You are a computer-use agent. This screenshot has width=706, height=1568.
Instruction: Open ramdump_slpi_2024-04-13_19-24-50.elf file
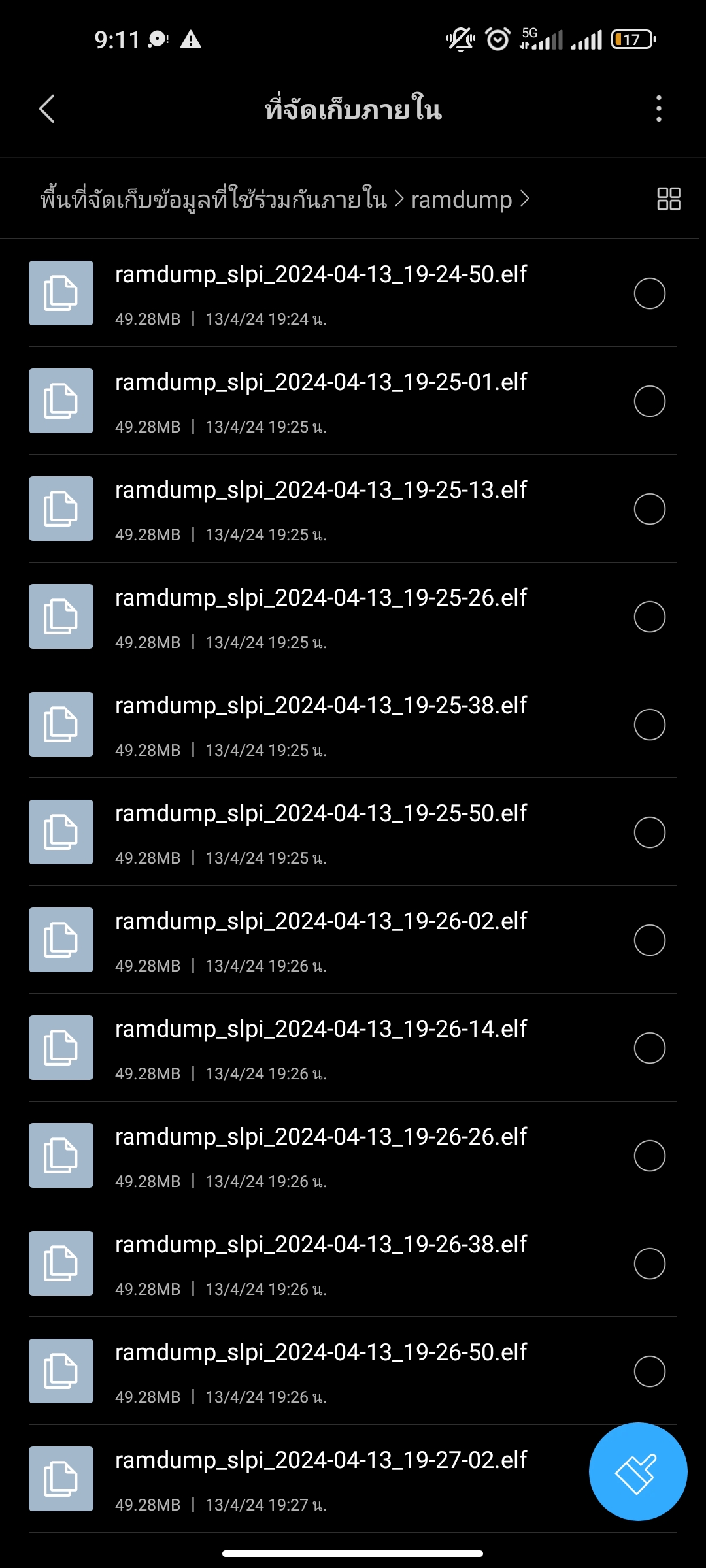(x=320, y=293)
